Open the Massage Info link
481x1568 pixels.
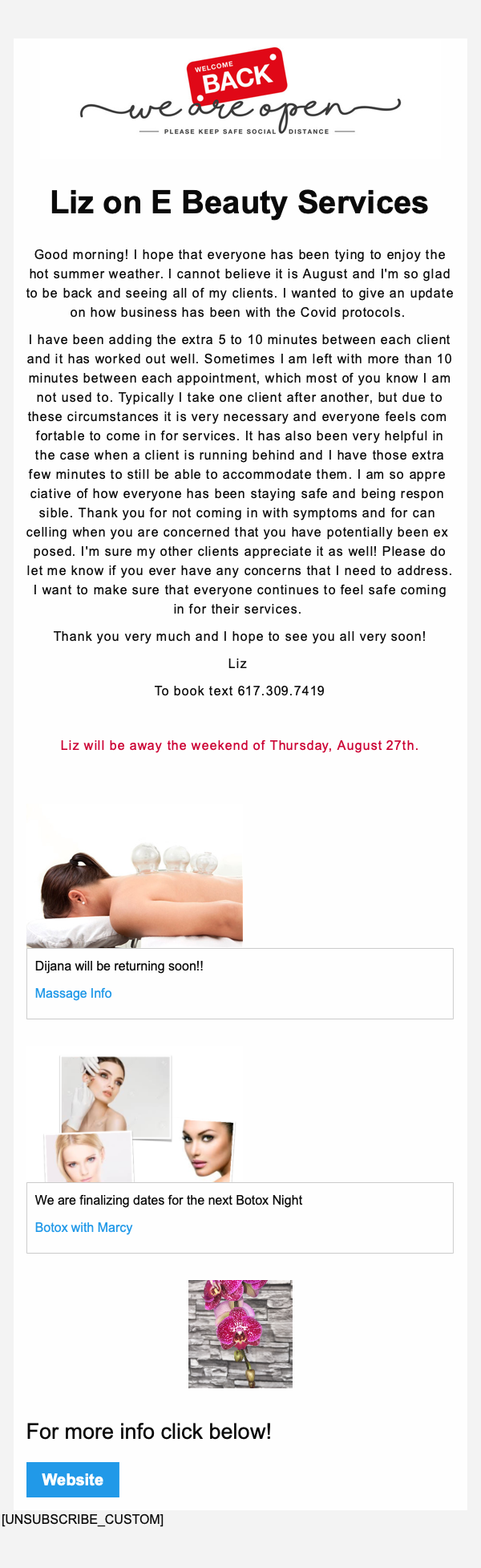[73, 993]
